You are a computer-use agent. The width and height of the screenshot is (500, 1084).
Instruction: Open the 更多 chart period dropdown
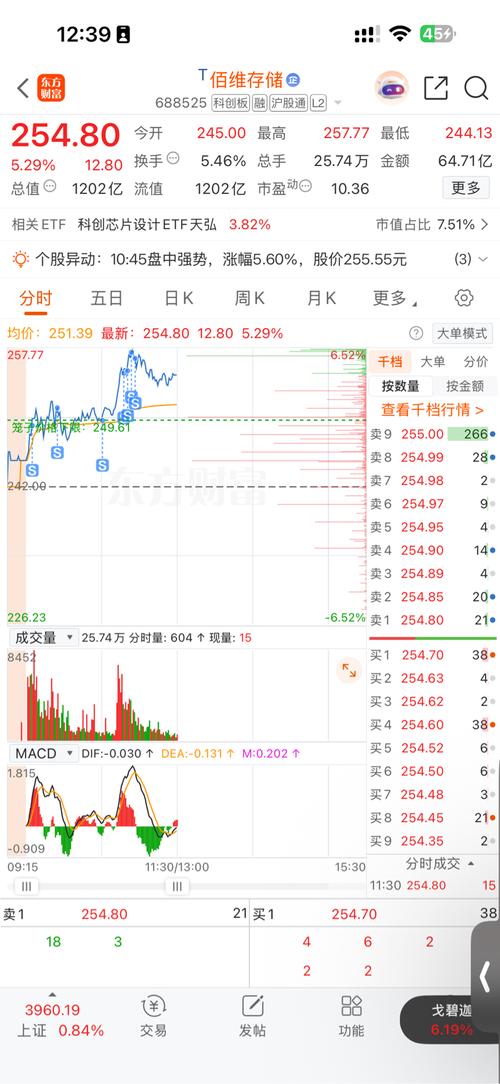point(395,298)
